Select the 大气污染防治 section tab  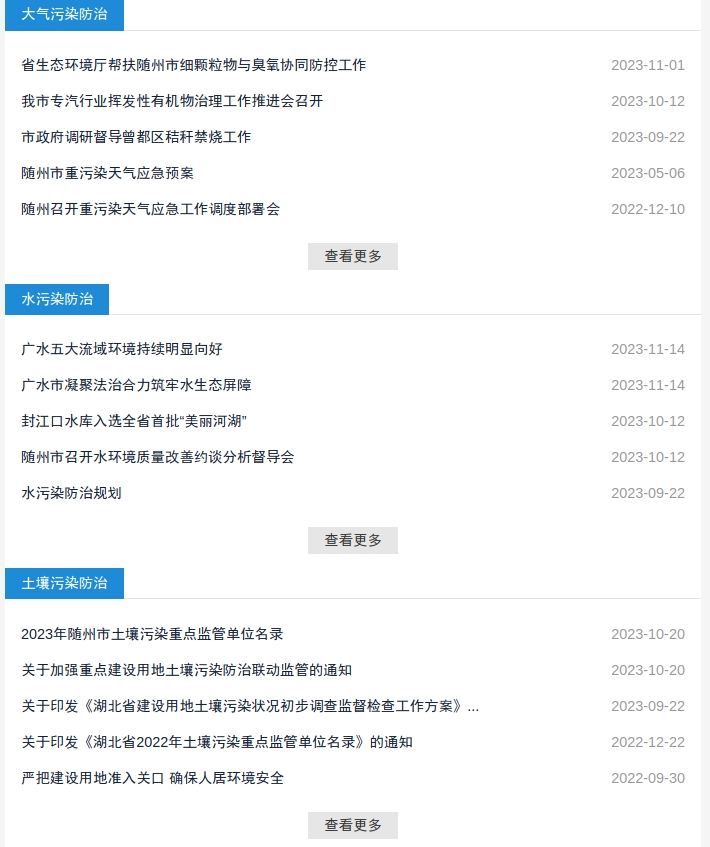coord(64,15)
